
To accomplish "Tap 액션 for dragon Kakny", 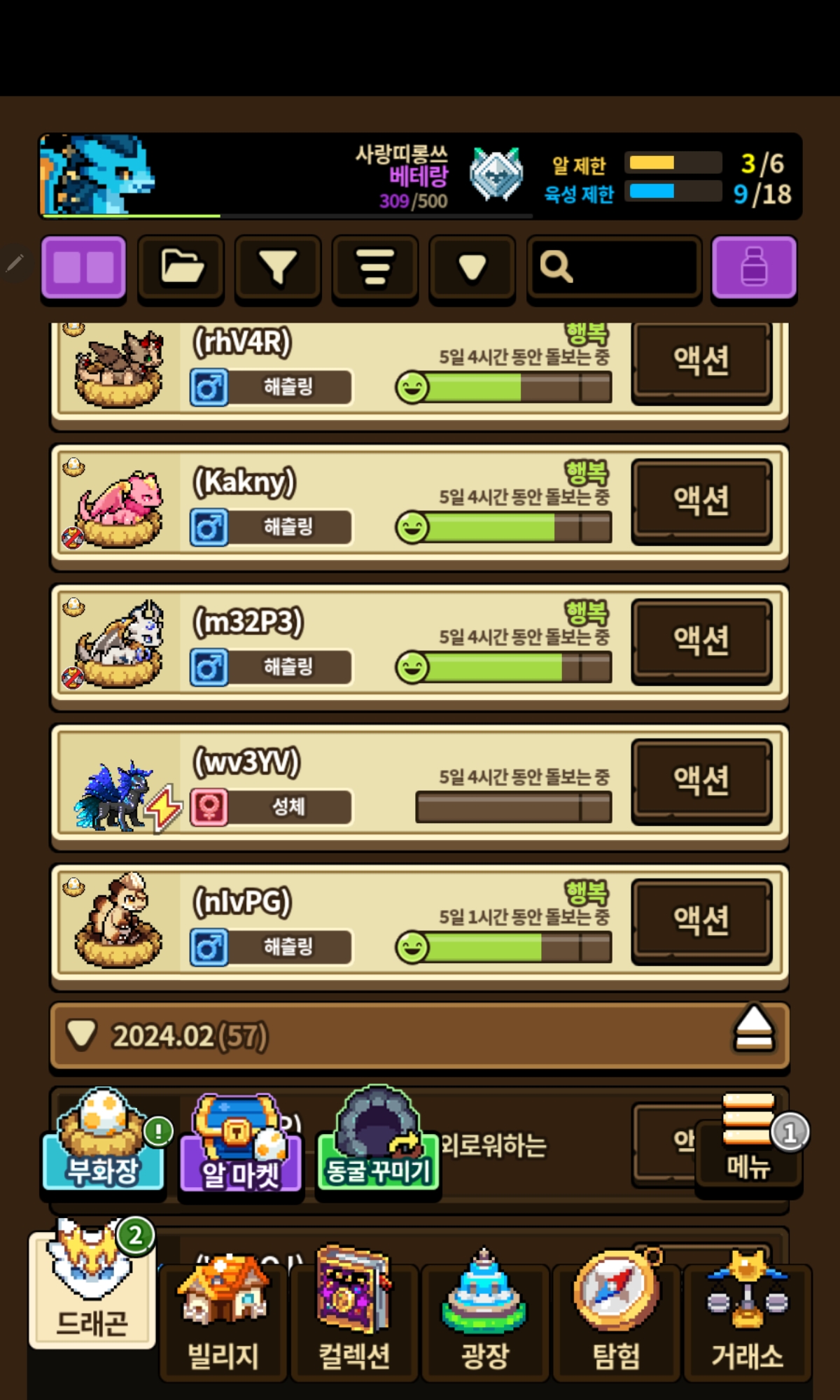I will [x=701, y=500].
